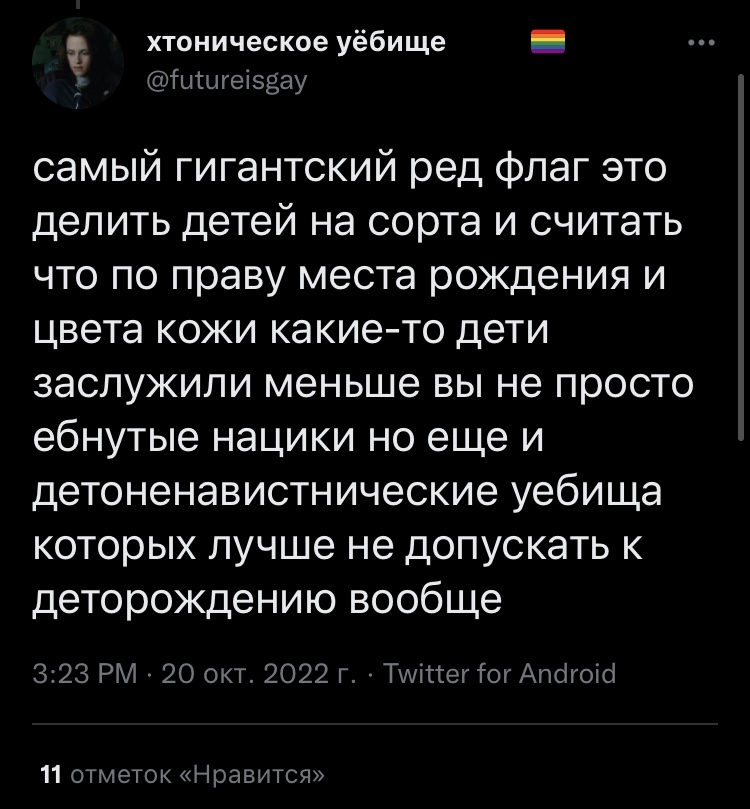Tap the Twitter for Android source link
This screenshot has height=809, width=750.
coord(501,673)
